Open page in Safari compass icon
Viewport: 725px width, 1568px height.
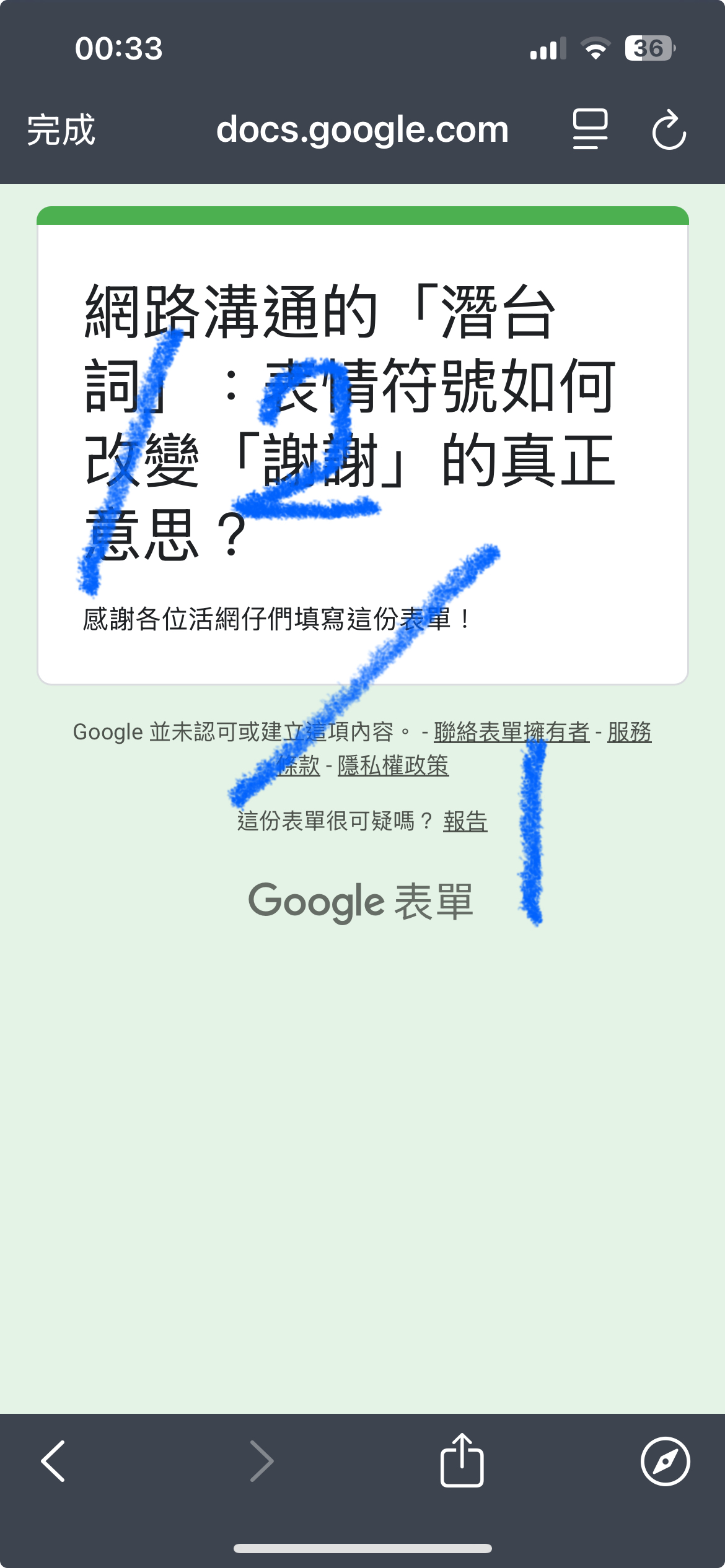(665, 1461)
